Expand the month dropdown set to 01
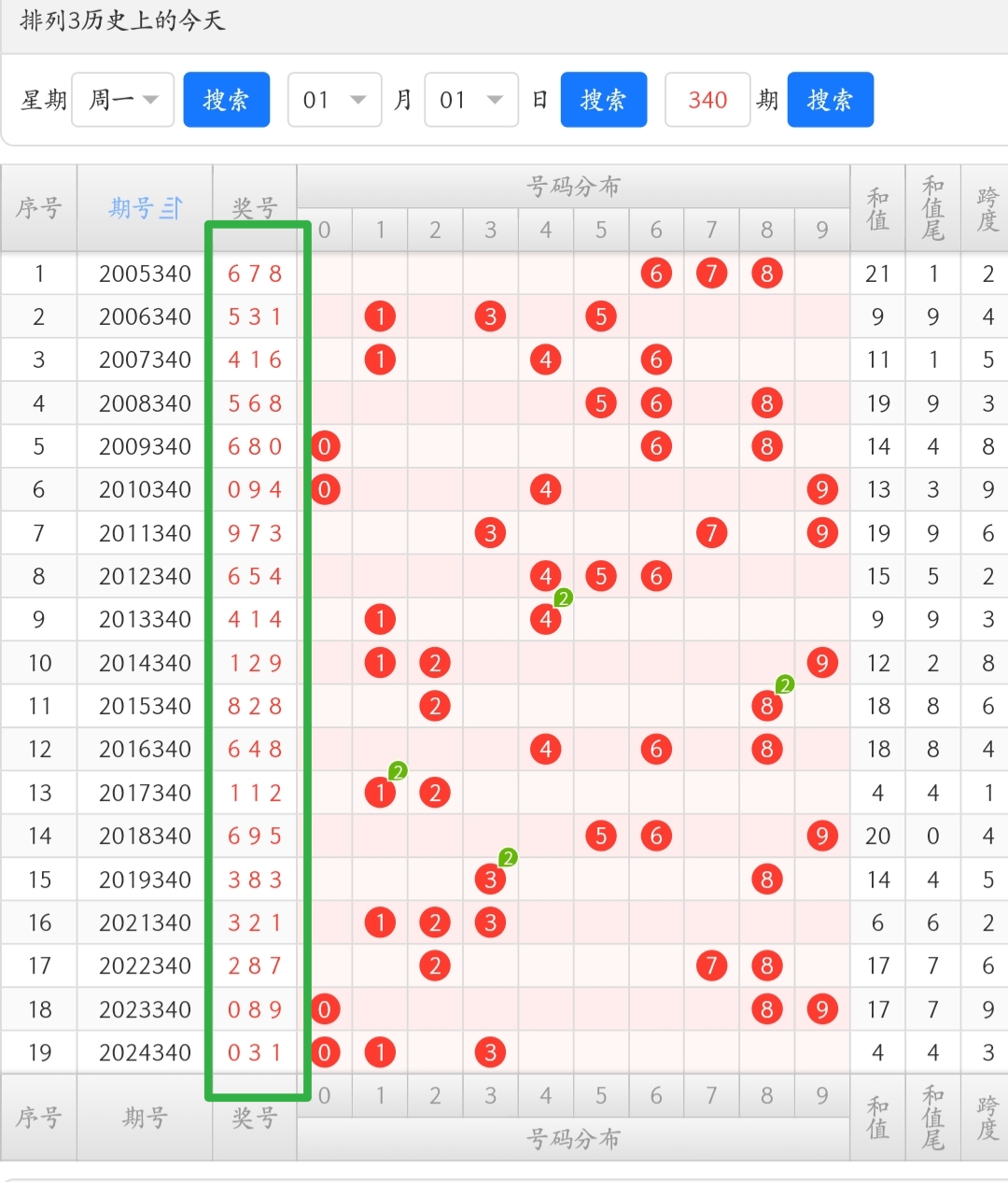 click(334, 100)
